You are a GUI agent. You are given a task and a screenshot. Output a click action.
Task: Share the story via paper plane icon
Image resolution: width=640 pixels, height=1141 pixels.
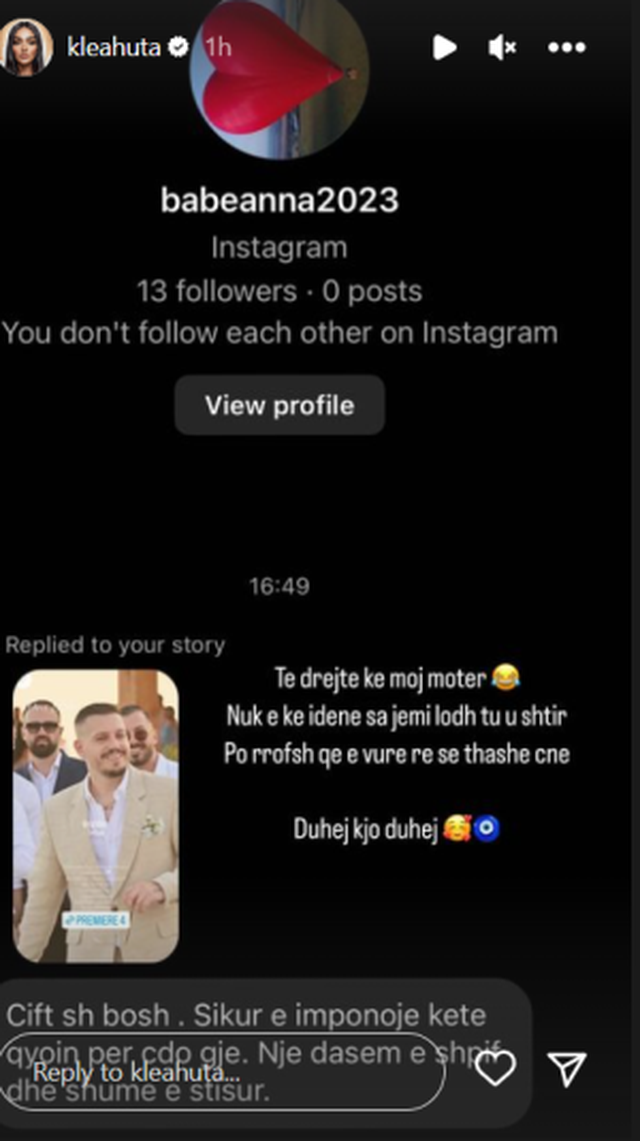point(567,1069)
